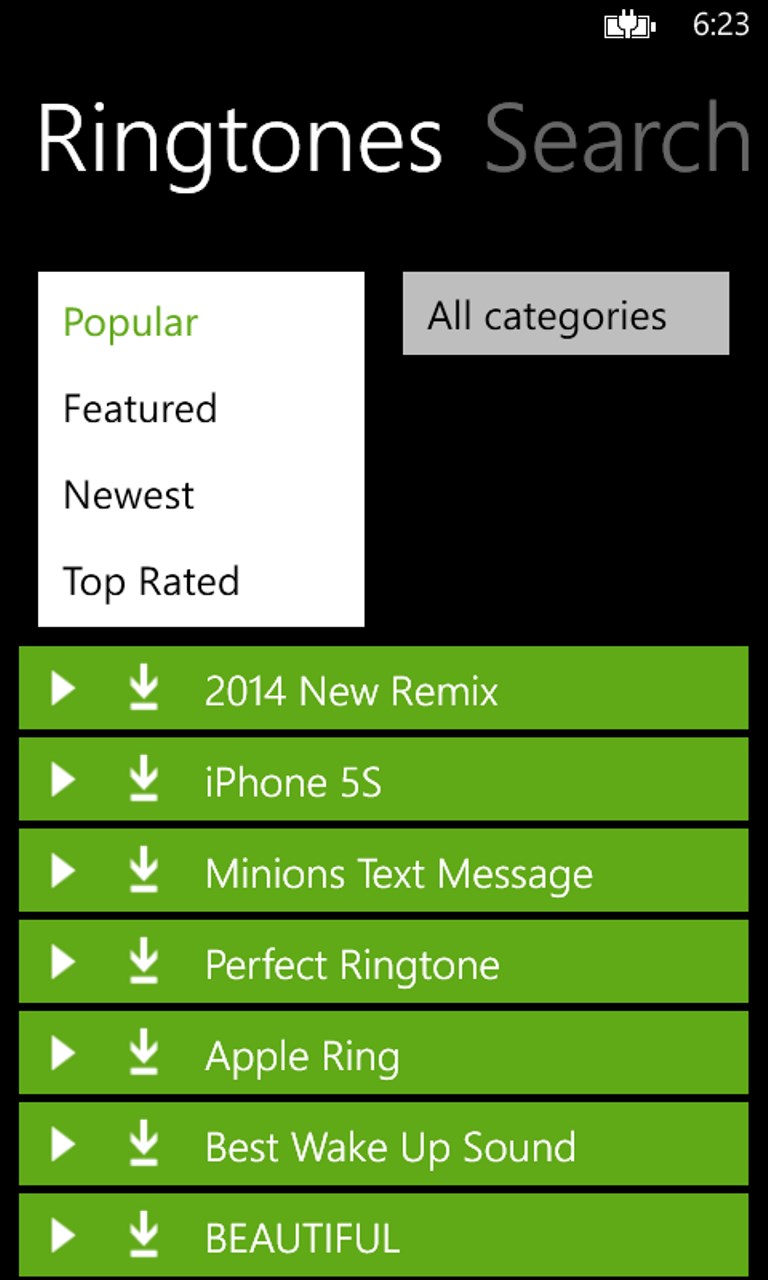Play the Apple Ring ringtone
768x1280 pixels.
coord(63,1052)
